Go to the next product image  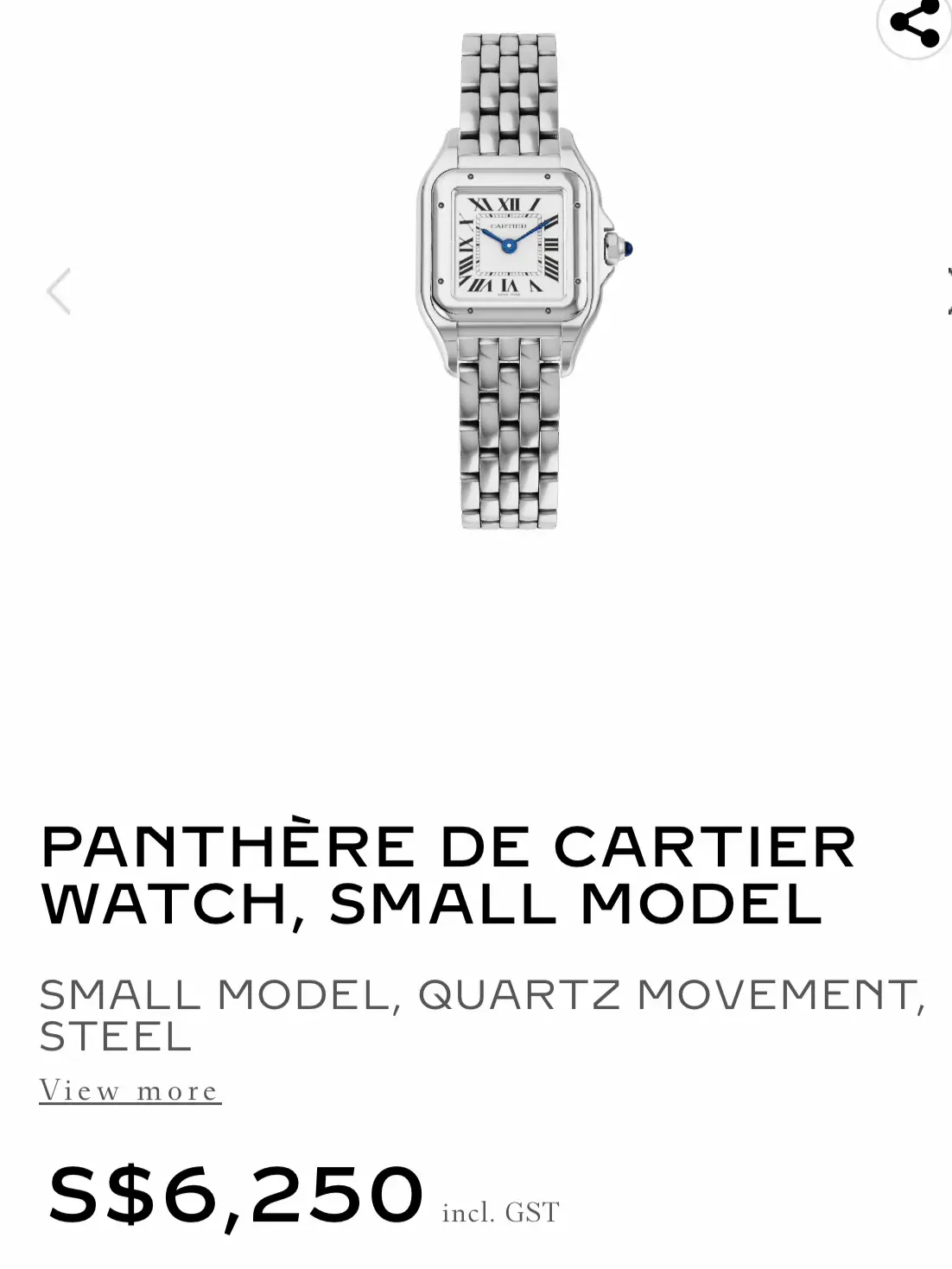tap(947, 291)
